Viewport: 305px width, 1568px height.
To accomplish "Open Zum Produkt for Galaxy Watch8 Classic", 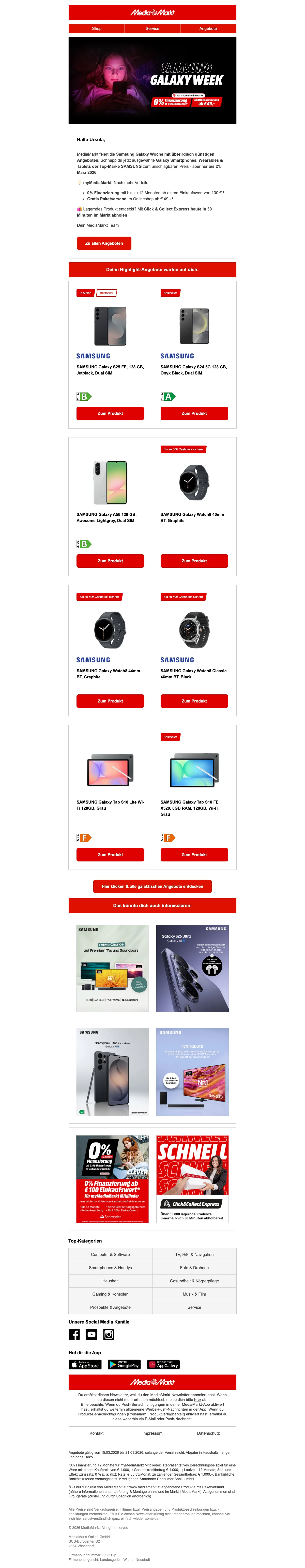I will pos(194,701).
